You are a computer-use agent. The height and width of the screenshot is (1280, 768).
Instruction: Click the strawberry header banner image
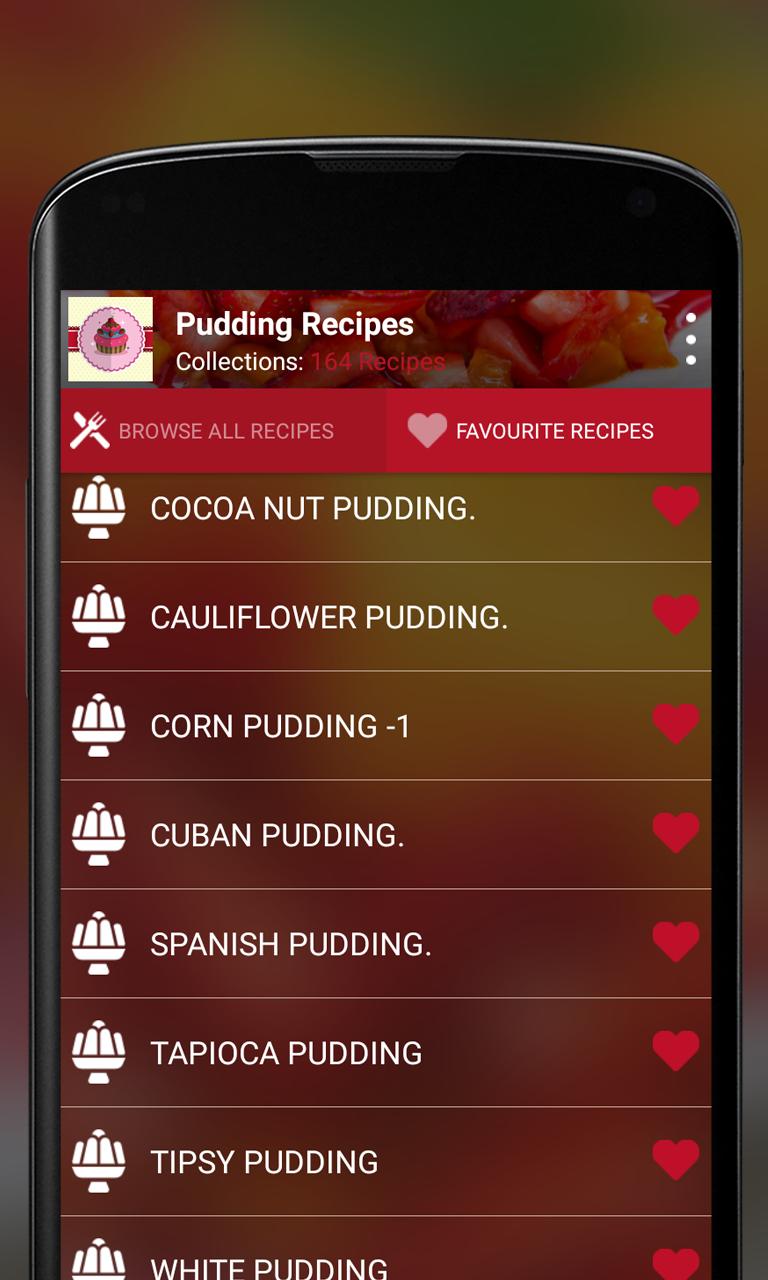click(550, 320)
